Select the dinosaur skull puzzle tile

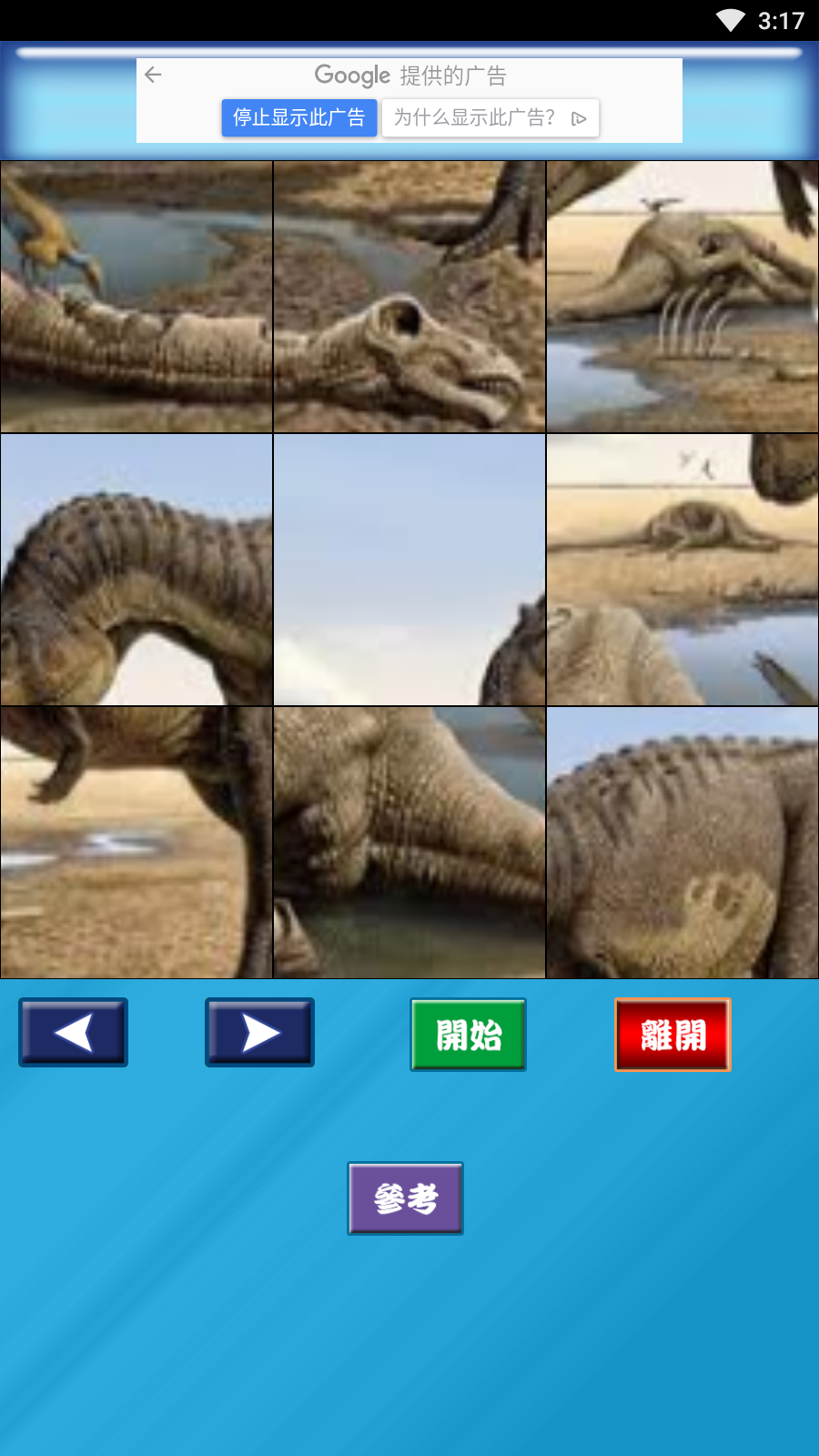[x=409, y=297]
